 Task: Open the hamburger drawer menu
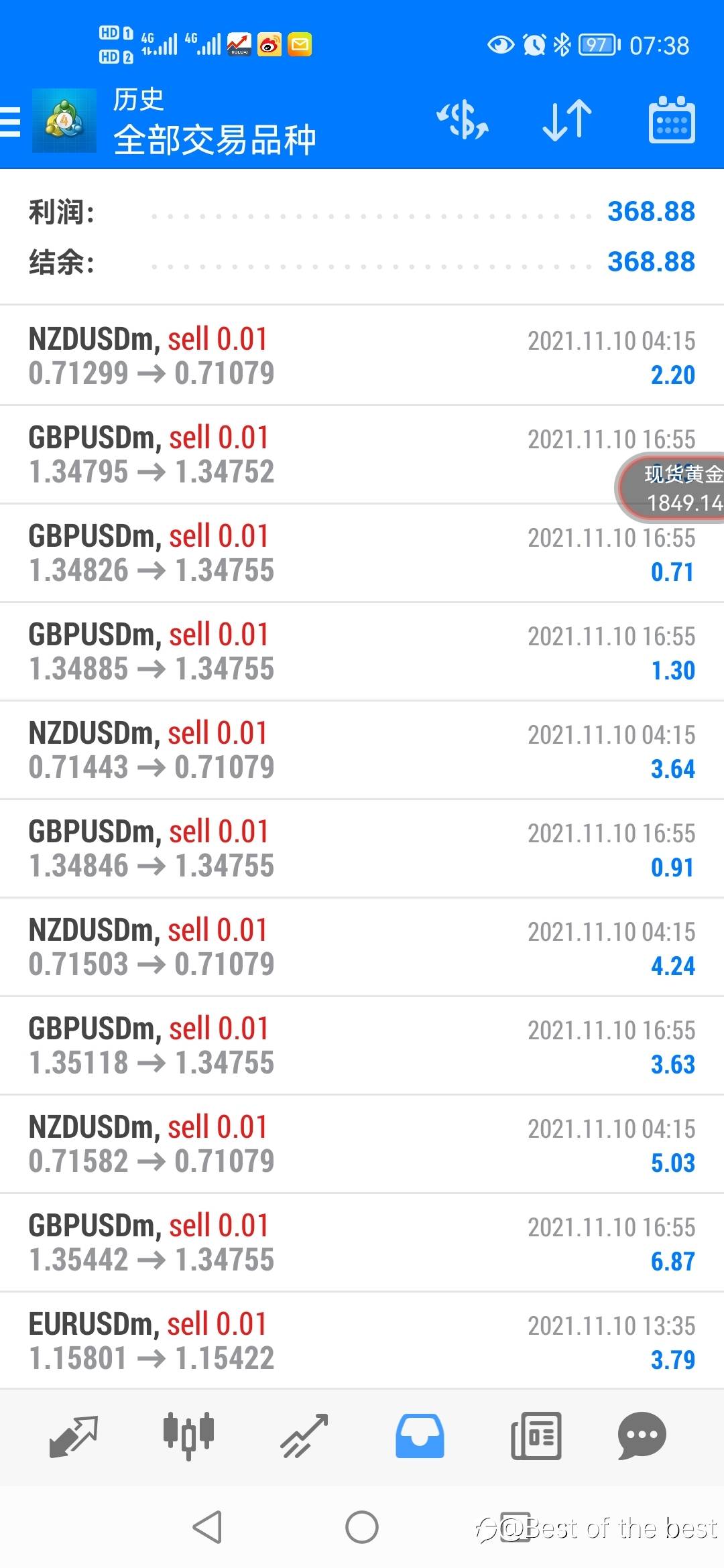tap(10, 121)
